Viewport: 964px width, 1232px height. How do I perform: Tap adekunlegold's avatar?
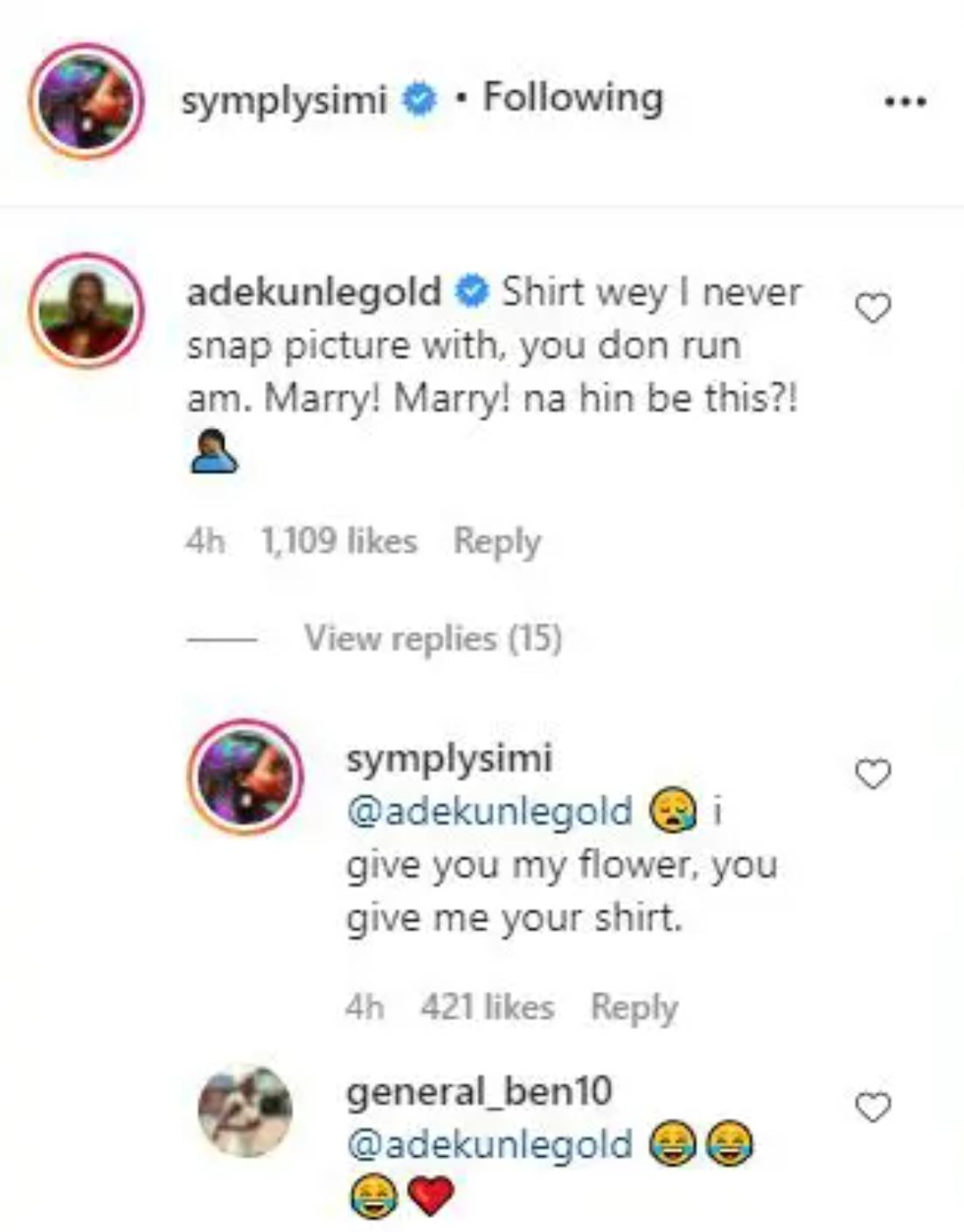(x=85, y=310)
